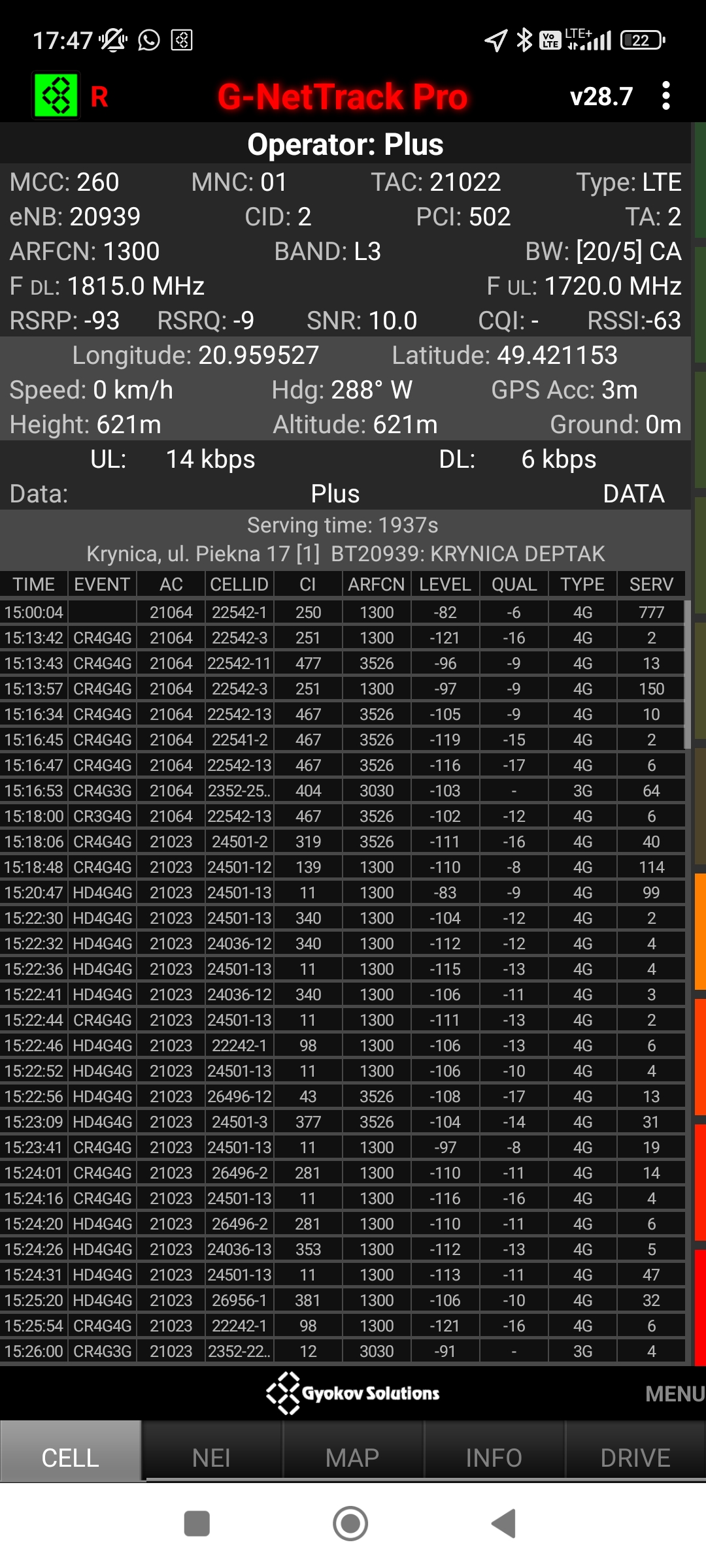Tap the MENU button
This screenshot has height=1568, width=706.
(674, 1394)
